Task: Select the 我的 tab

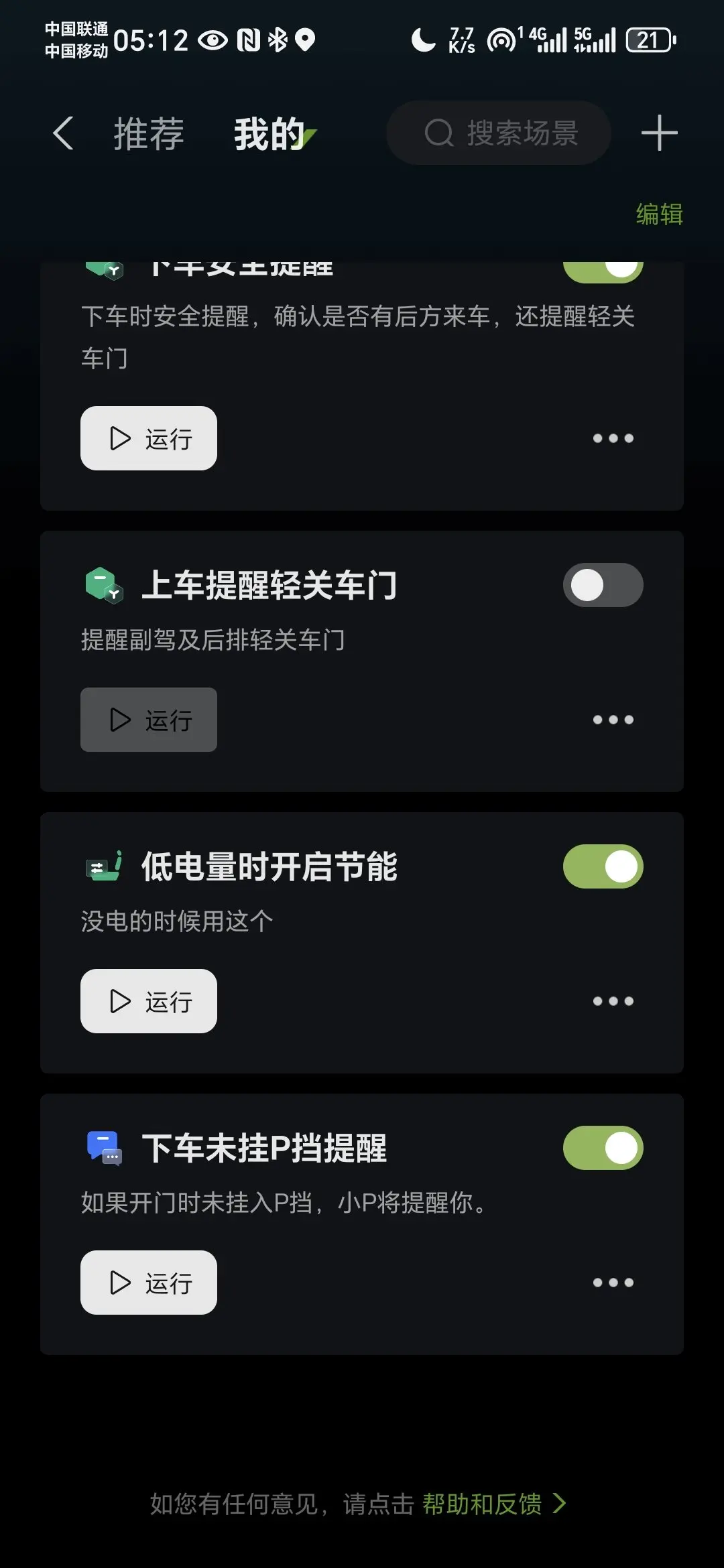Action: point(269,133)
